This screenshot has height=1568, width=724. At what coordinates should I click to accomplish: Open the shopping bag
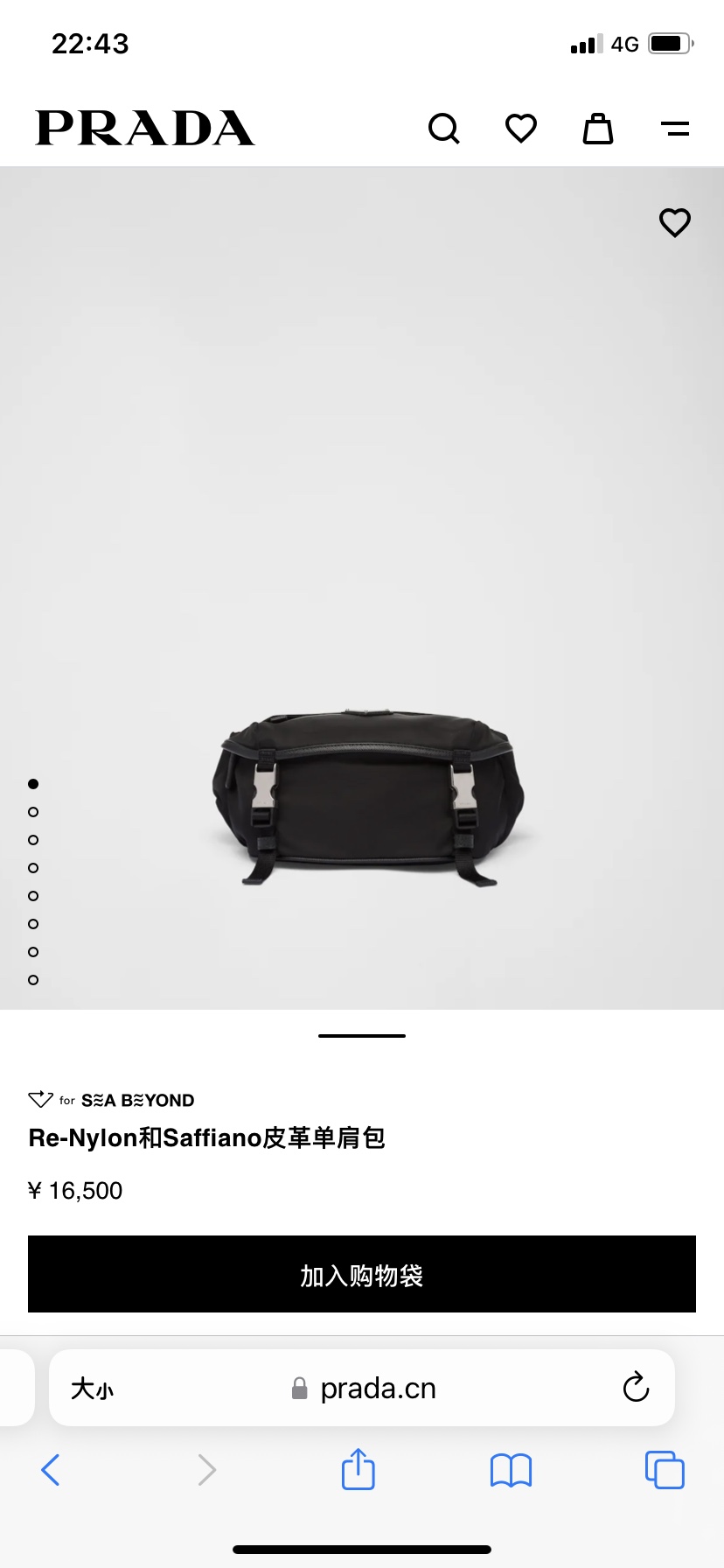pyautogui.click(x=598, y=129)
